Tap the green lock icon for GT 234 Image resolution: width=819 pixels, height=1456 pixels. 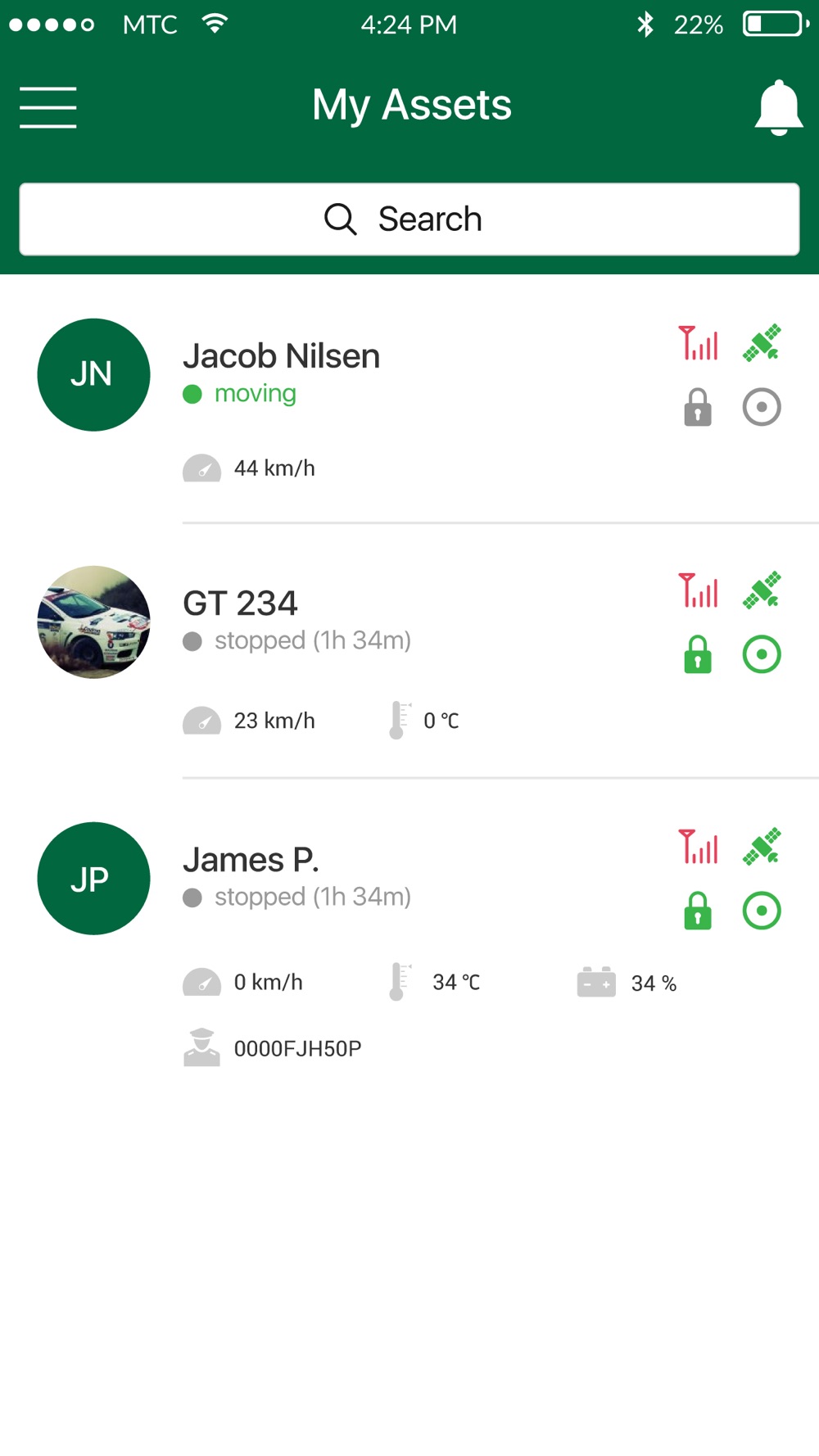pos(698,654)
